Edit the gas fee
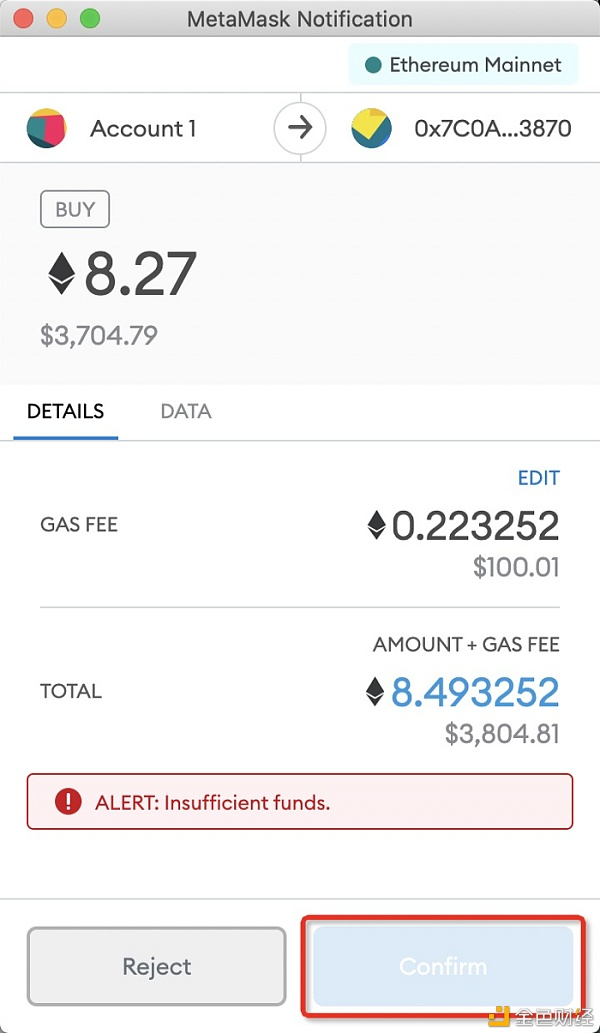This screenshot has height=1033, width=600. [538, 478]
